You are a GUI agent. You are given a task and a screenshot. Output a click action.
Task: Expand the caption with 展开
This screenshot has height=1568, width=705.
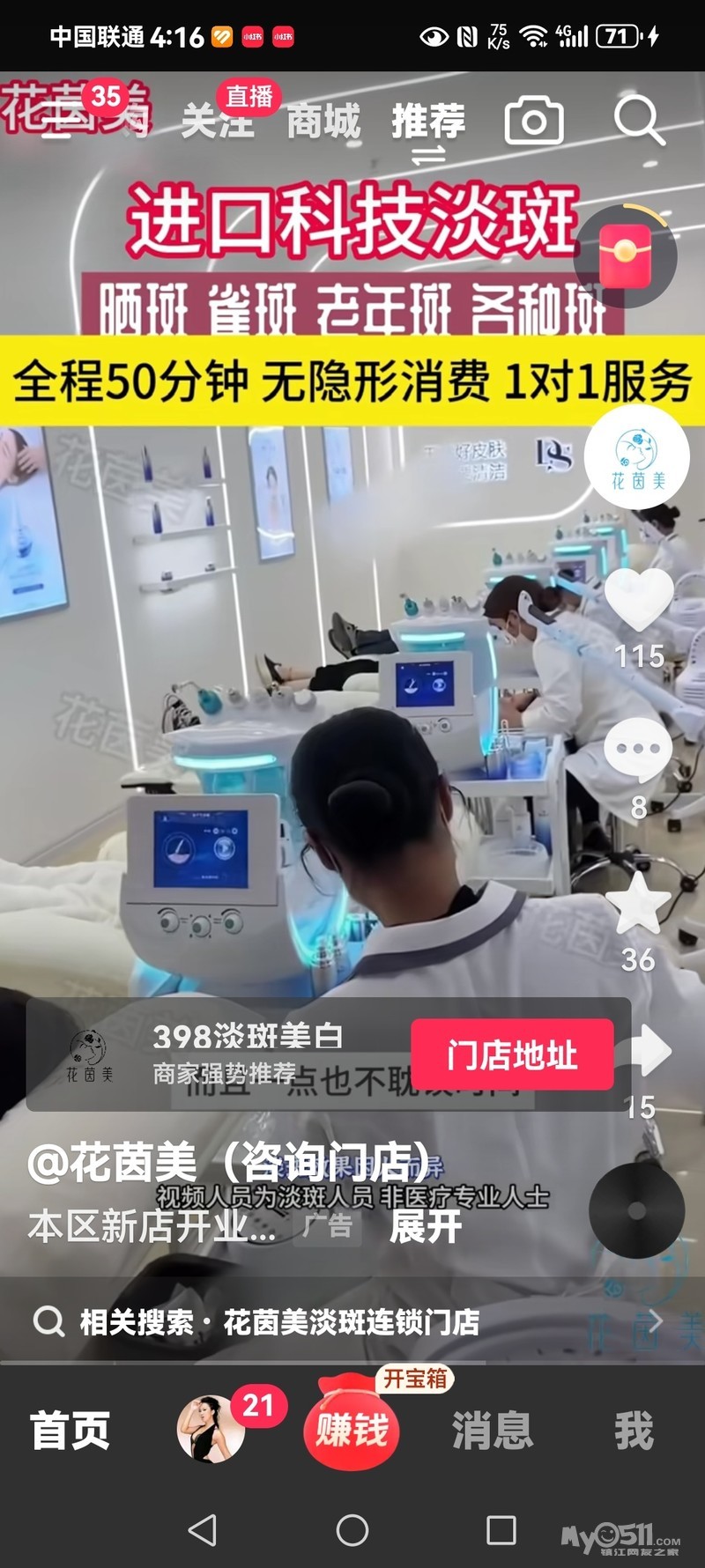coord(425,1226)
